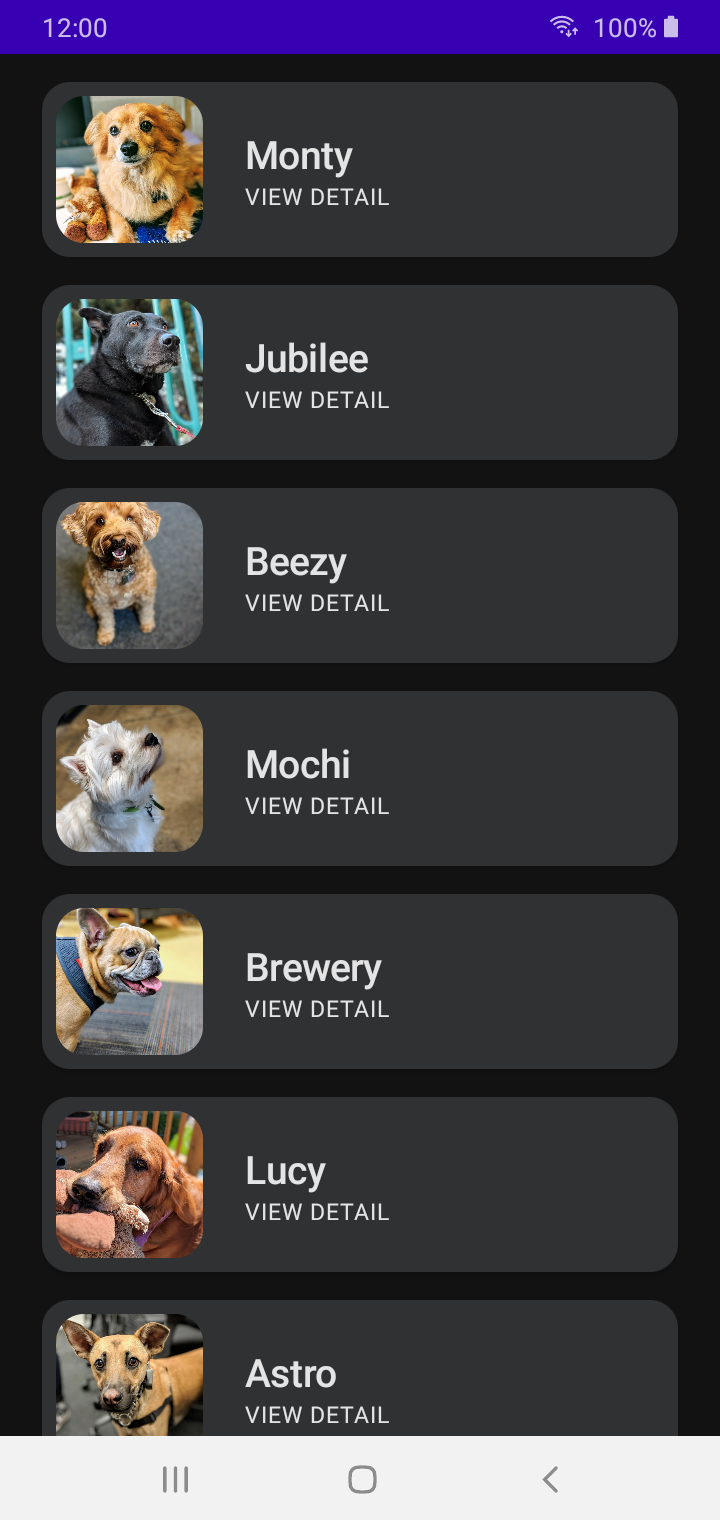Image resolution: width=720 pixels, height=1520 pixels.
Task: Tap the Brewery dog card
Action: point(360,982)
